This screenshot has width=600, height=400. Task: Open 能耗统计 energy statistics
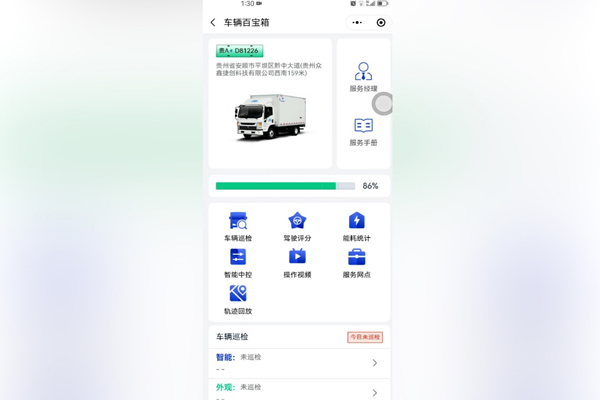click(x=356, y=227)
